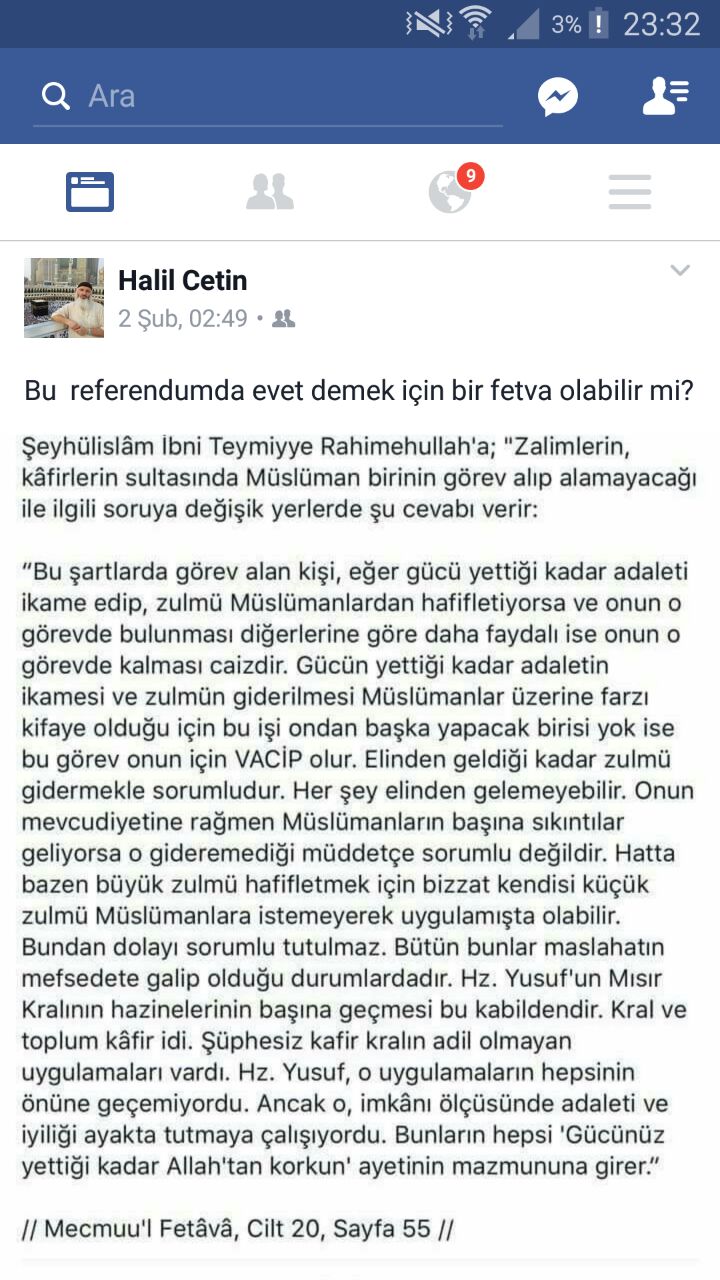Open the hamburger menu tab
The width and height of the screenshot is (720, 1280).
pos(630,192)
